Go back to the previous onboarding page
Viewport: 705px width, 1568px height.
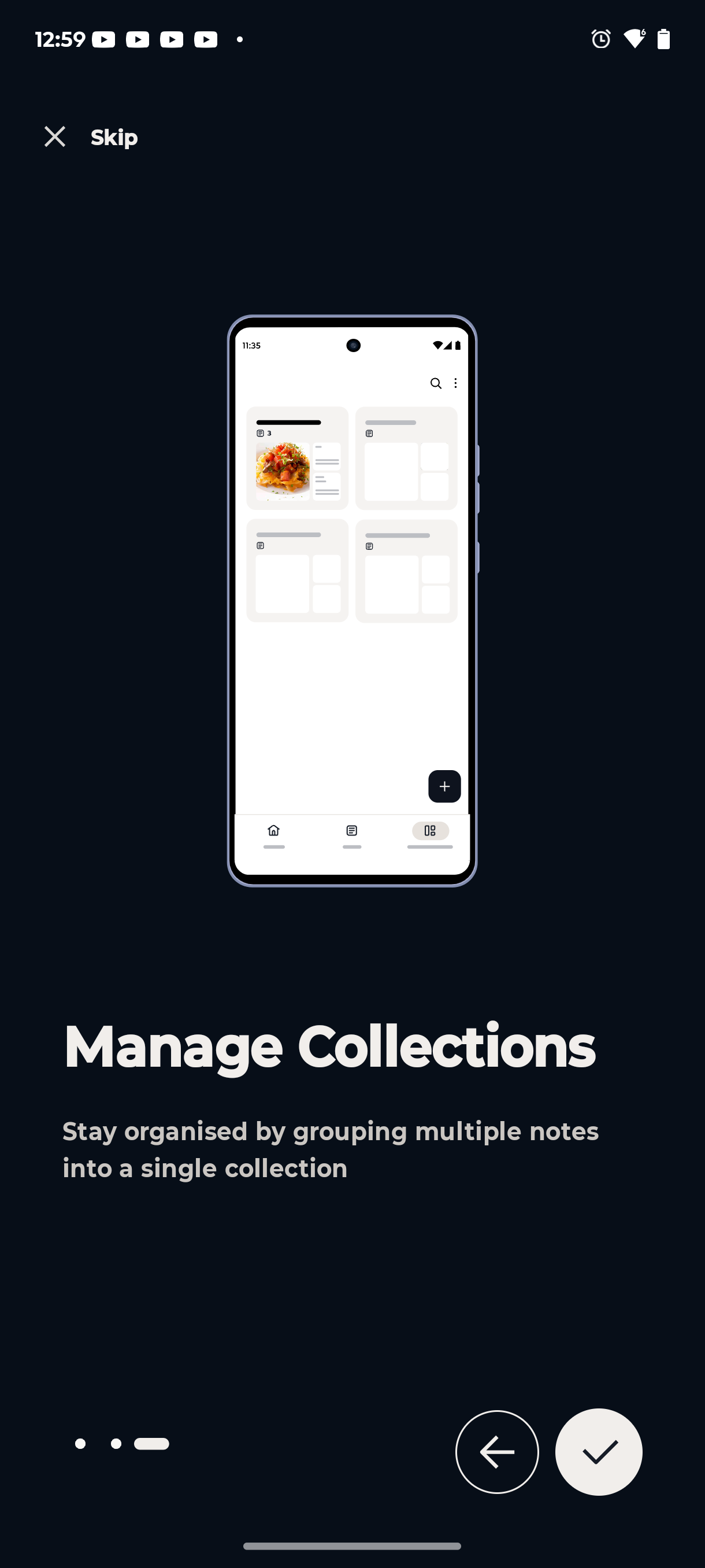coord(497,1452)
